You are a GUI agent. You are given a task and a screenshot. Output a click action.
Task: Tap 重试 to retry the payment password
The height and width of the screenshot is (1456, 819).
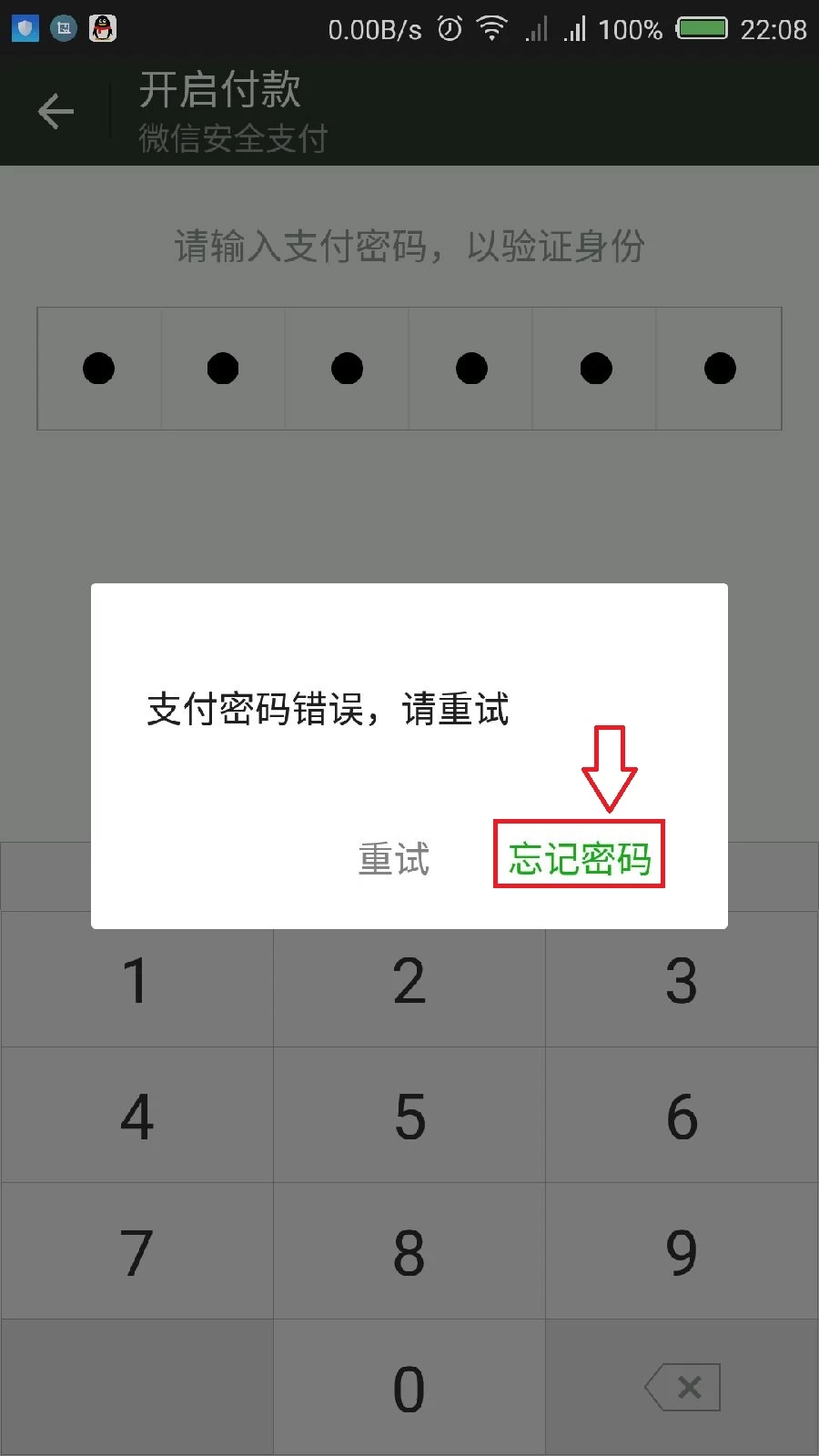point(393,858)
